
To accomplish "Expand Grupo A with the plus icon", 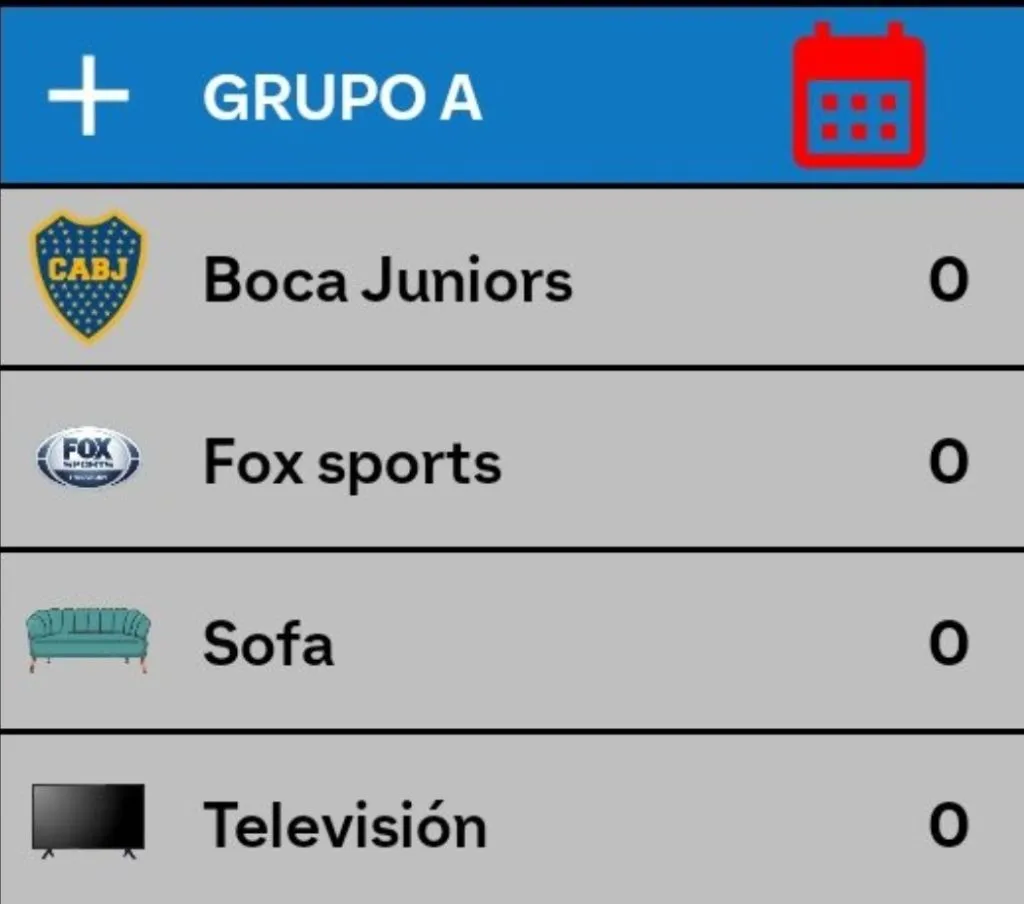I will [x=88, y=96].
